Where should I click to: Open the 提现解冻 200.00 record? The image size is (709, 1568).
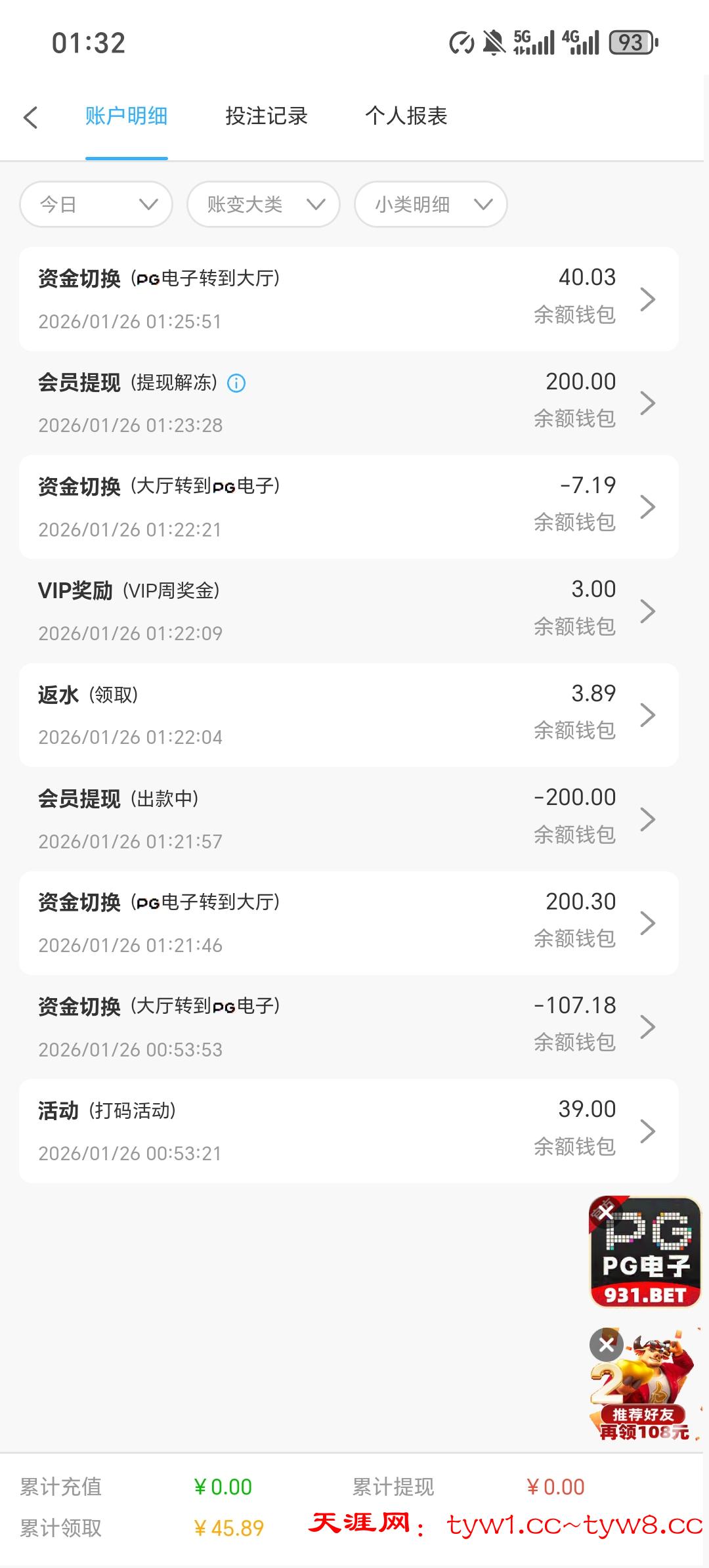(348, 403)
